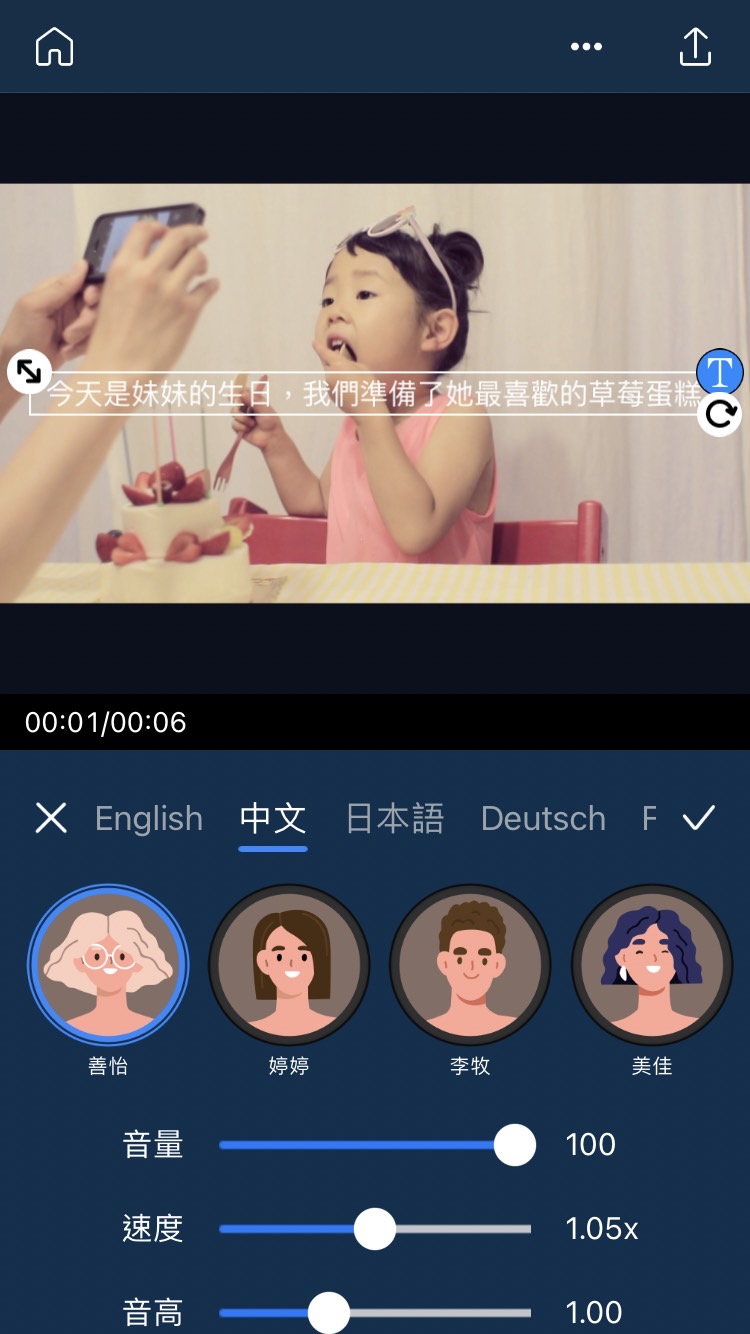The image size is (750, 1334).
Task: Tap the 速度 speed slider
Action: tap(375, 1229)
